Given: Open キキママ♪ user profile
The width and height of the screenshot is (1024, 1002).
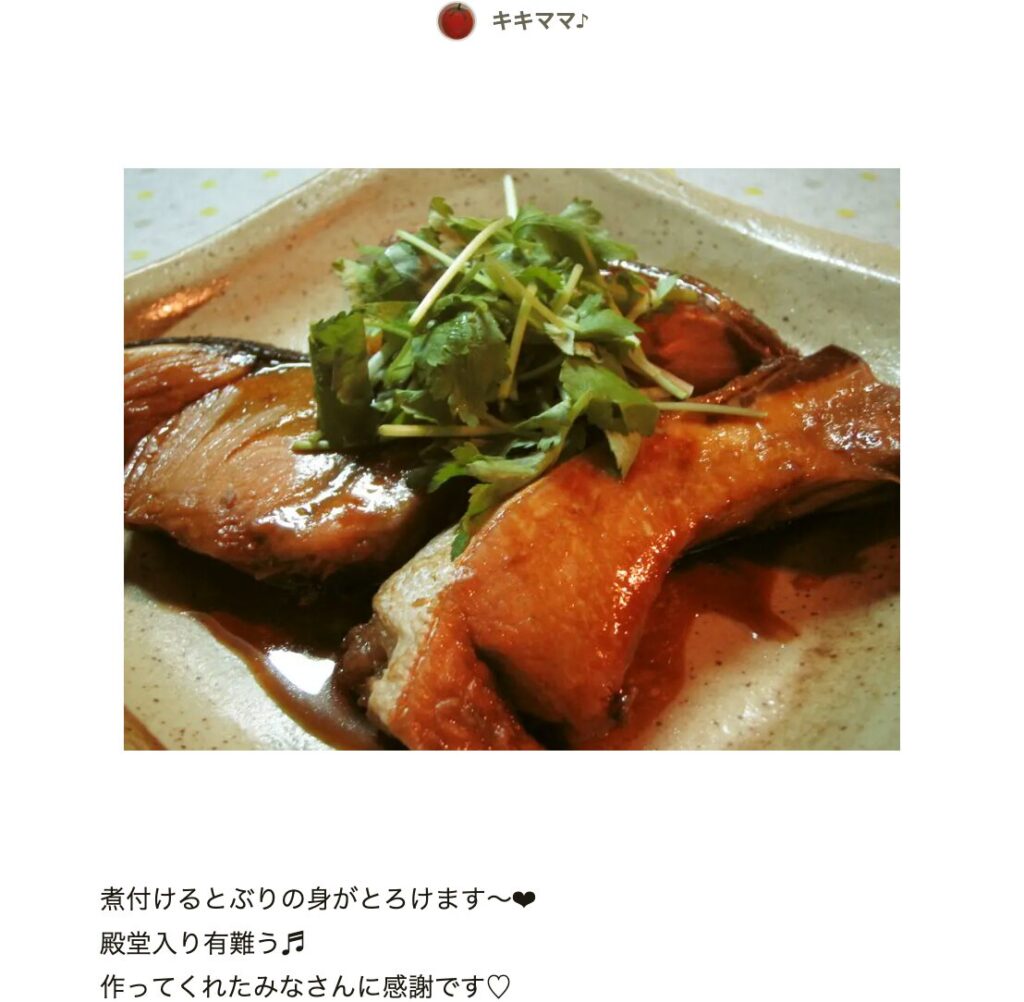Looking at the screenshot, I should coord(537,21).
